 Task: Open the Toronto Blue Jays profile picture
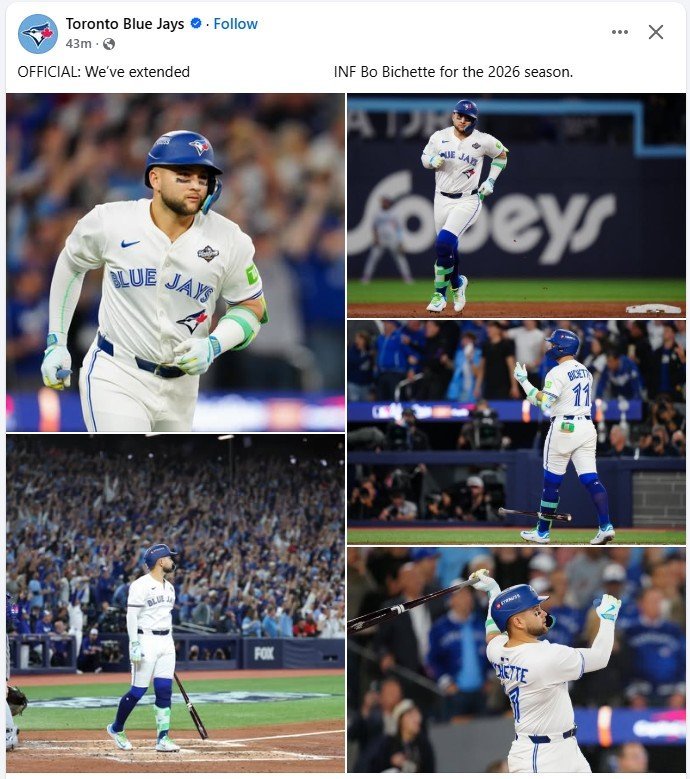(x=38, y=34)
